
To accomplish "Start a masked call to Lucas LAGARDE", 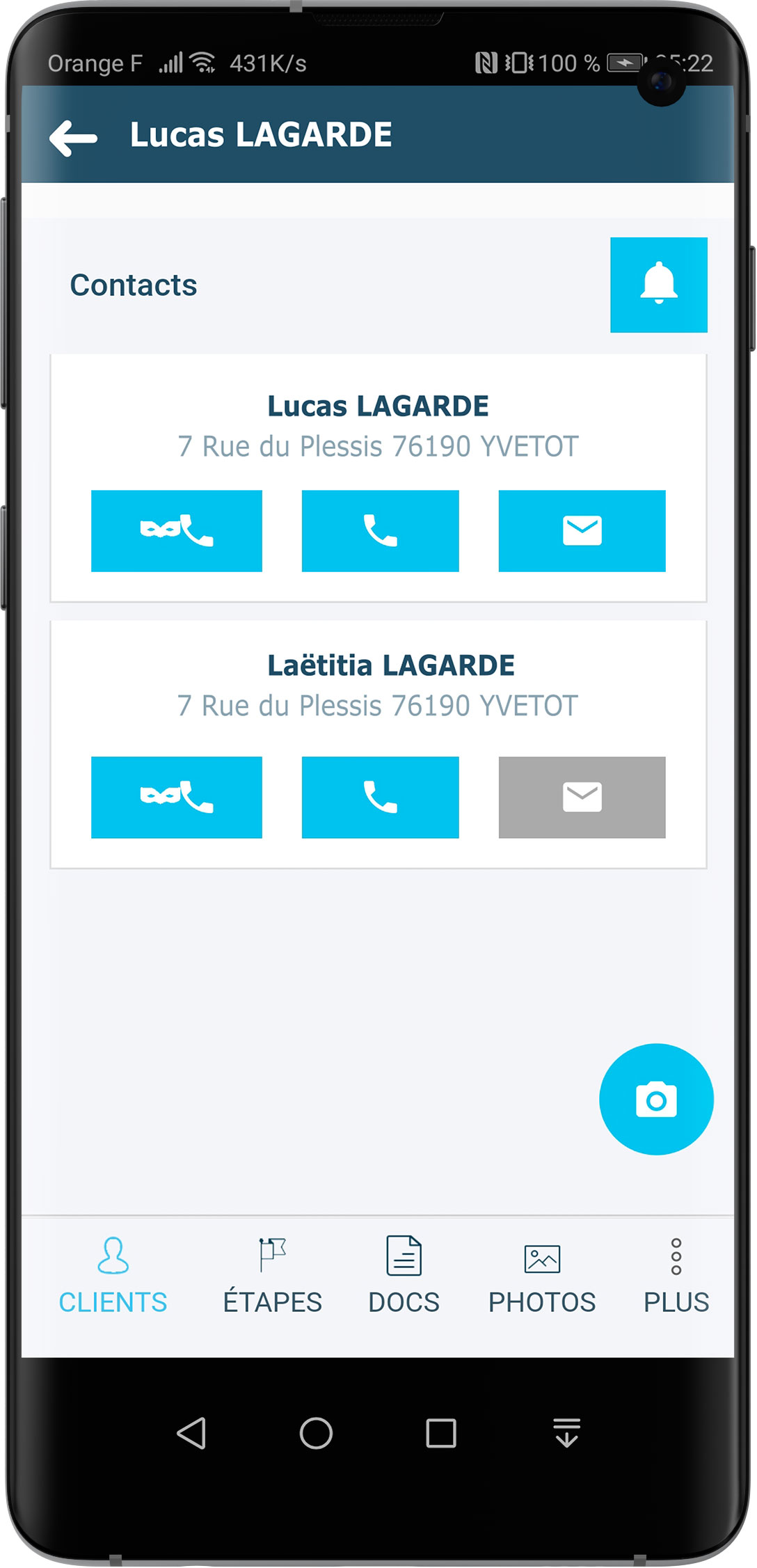I will 177,531.
